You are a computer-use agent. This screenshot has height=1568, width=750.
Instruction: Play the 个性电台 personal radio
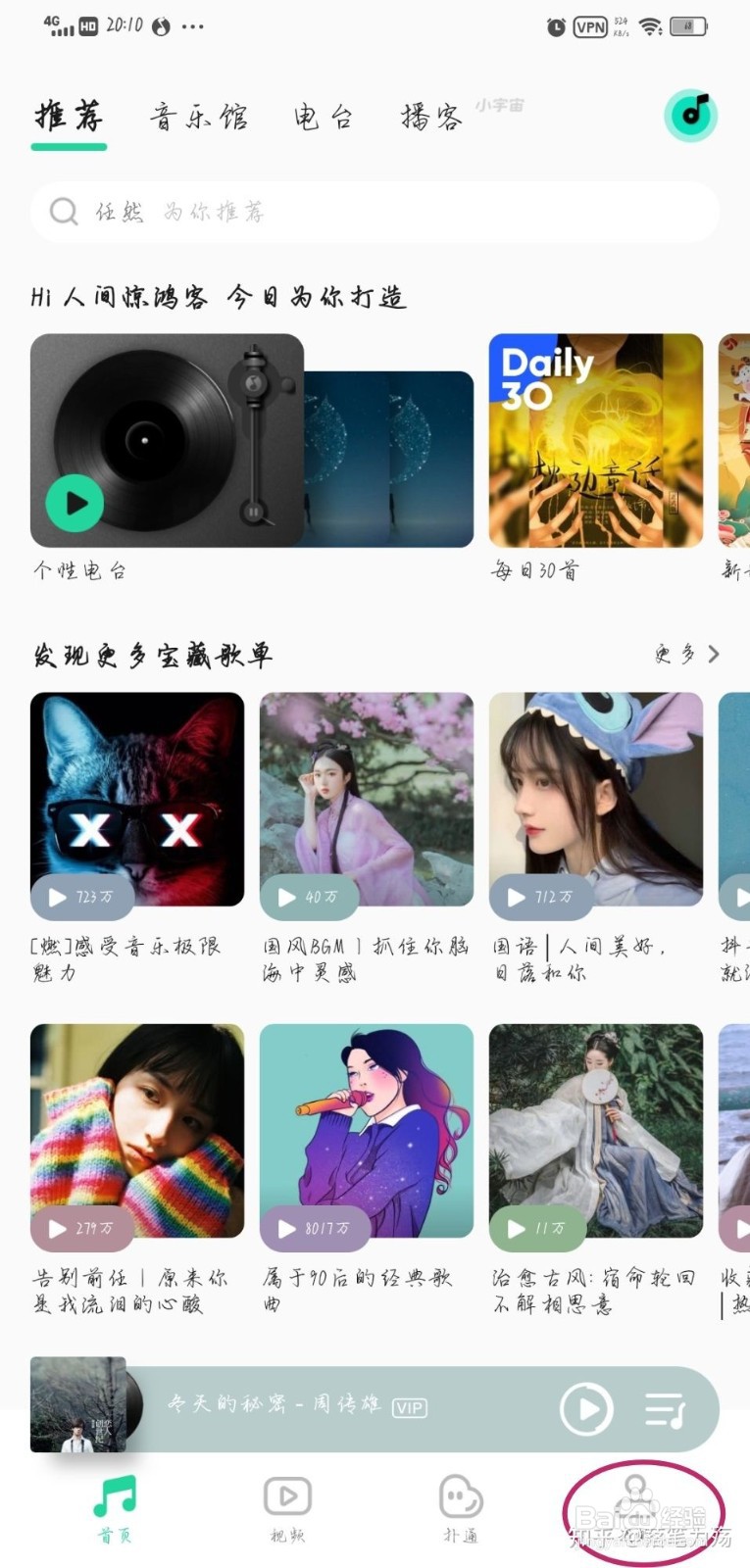coord(75,504)
